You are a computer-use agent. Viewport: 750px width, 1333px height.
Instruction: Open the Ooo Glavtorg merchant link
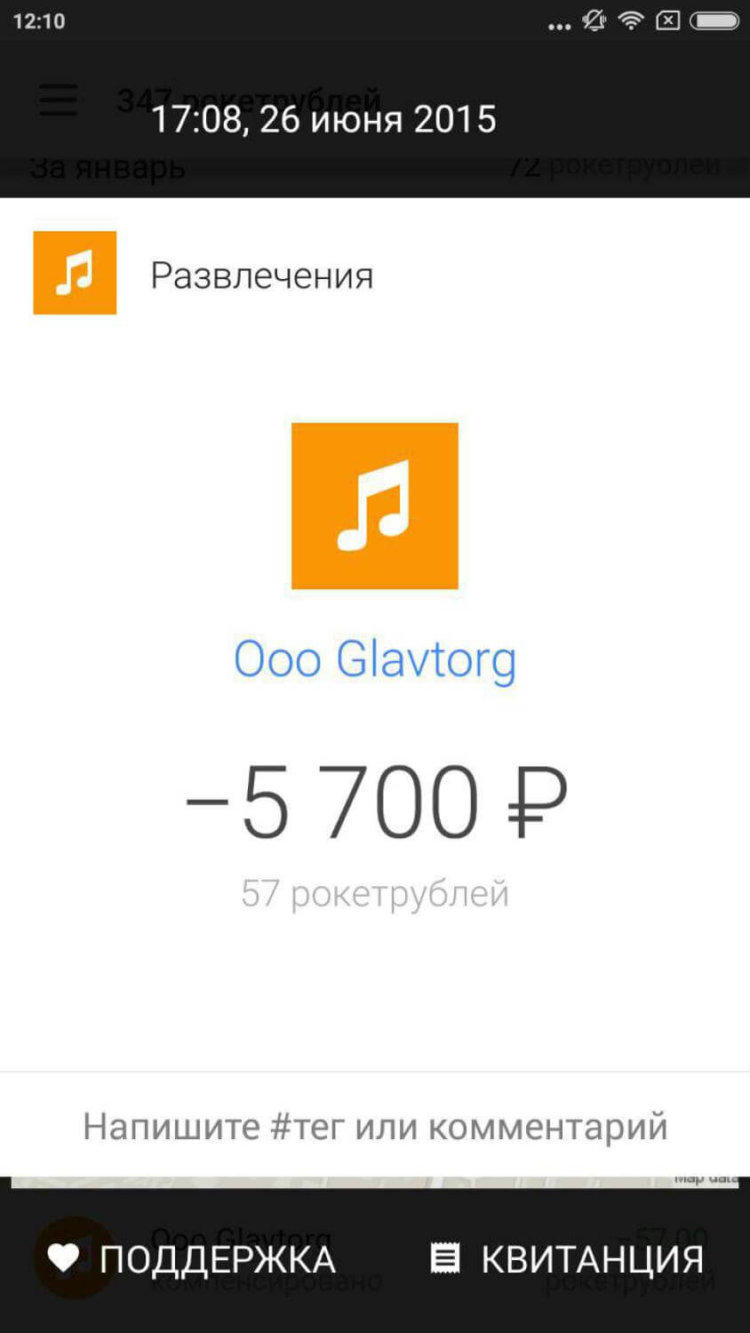pyautogui.click(x=375, y=660)
